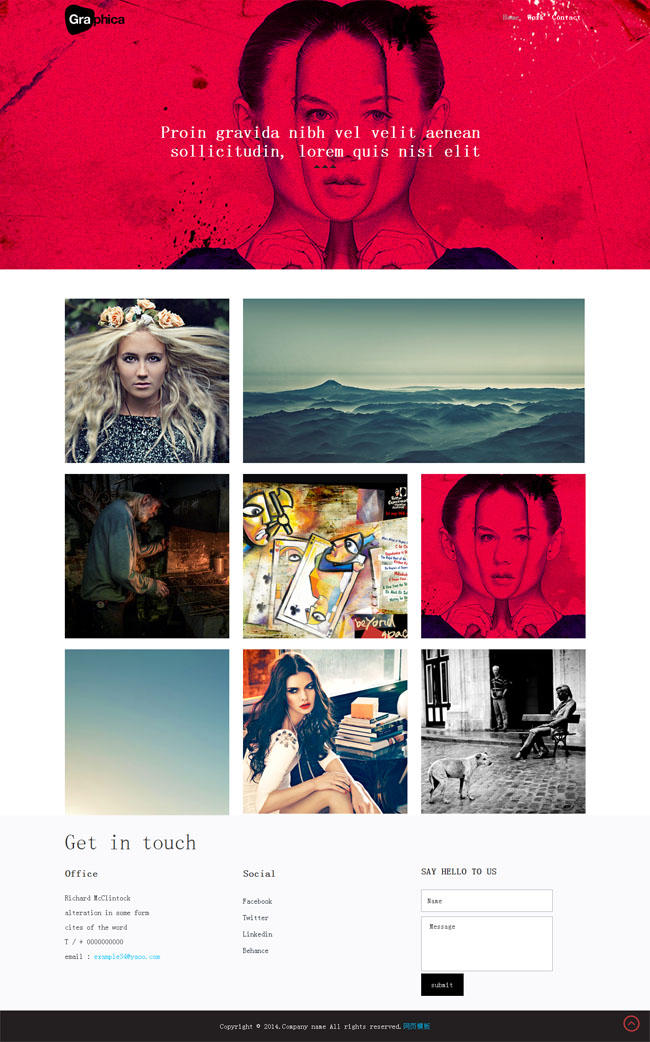Open the blonde woman with flower crown photo
This screenshot has width=650, height=1042.
pyautogui.click(x=147, y=380)
